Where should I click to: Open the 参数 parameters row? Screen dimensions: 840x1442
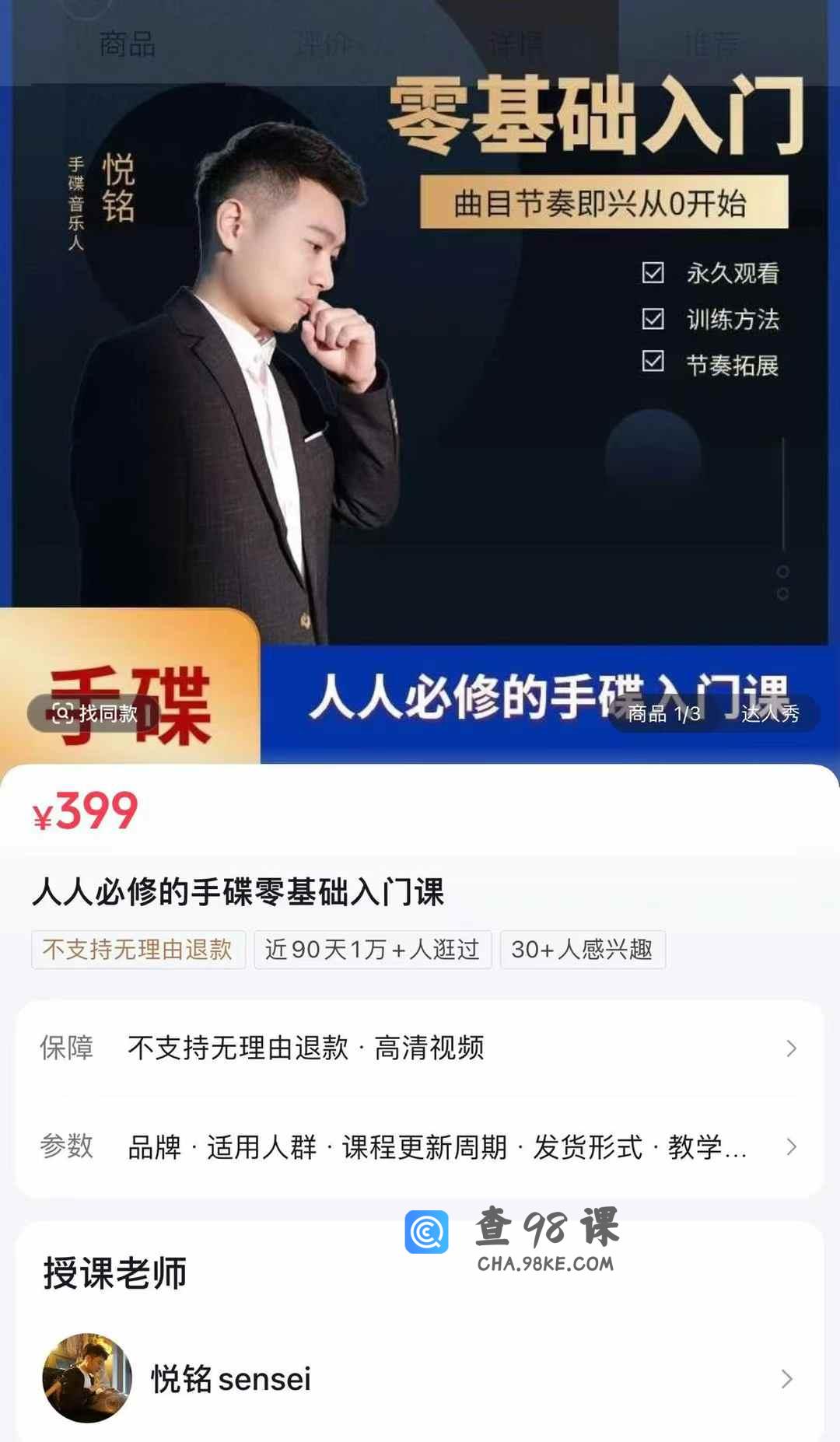[420, 1146]
